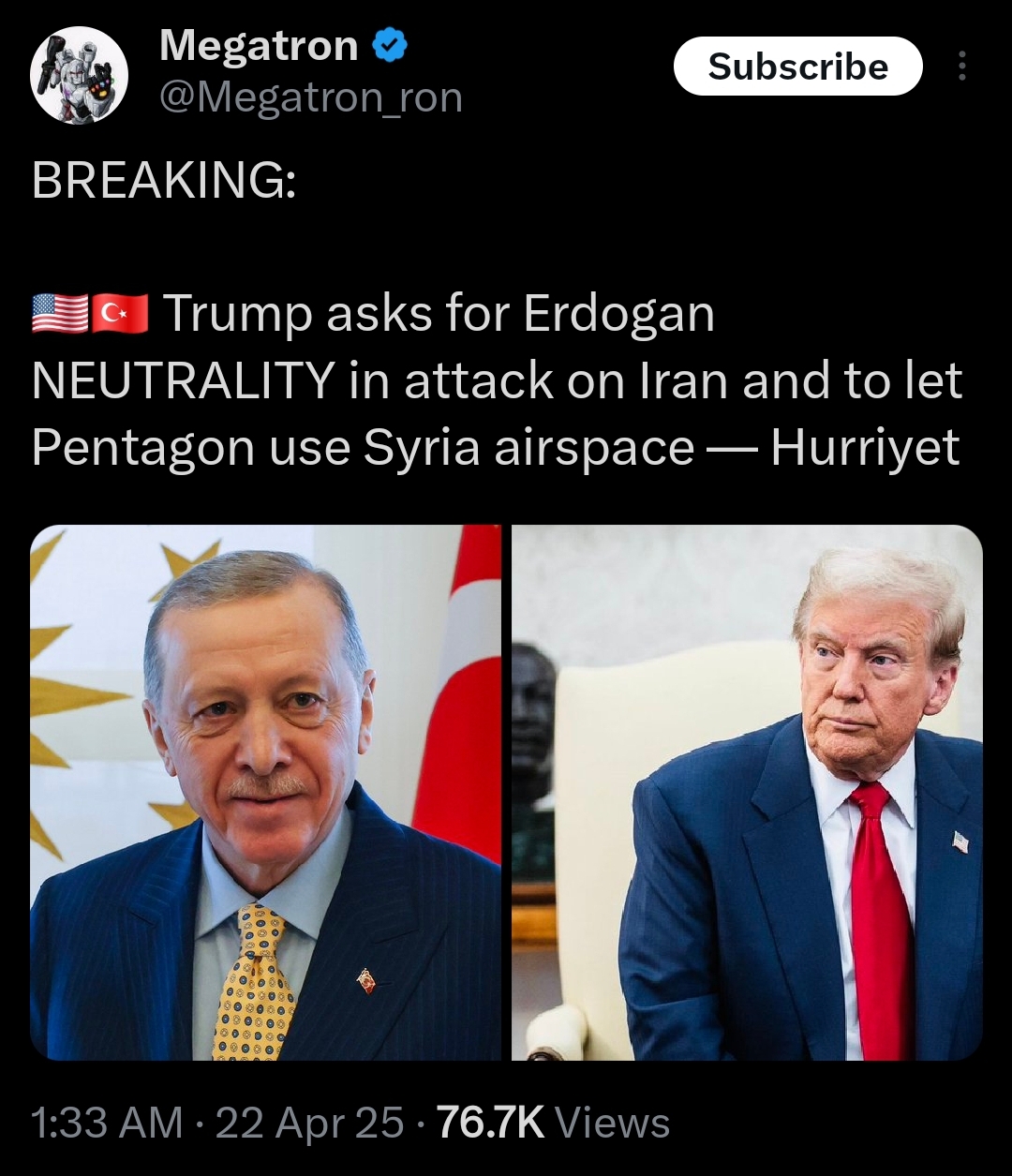Open the tweet overflow menu
Viewport: 1012px width, 1176px height.
961,67
